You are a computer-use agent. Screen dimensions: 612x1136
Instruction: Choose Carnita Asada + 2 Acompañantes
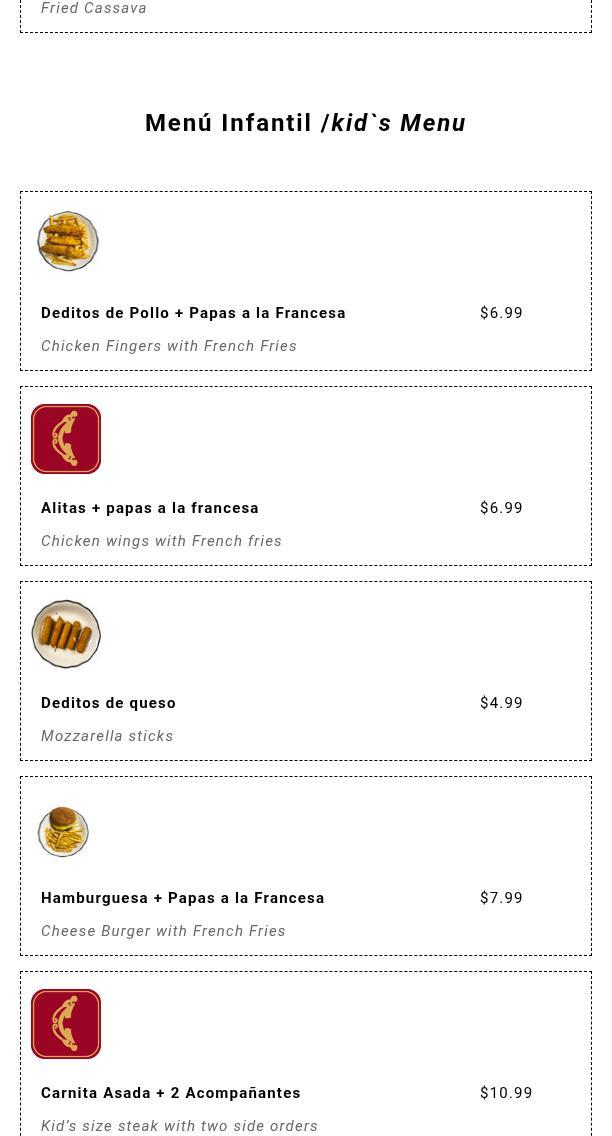pyautogui.click(x=171, y=1093)
